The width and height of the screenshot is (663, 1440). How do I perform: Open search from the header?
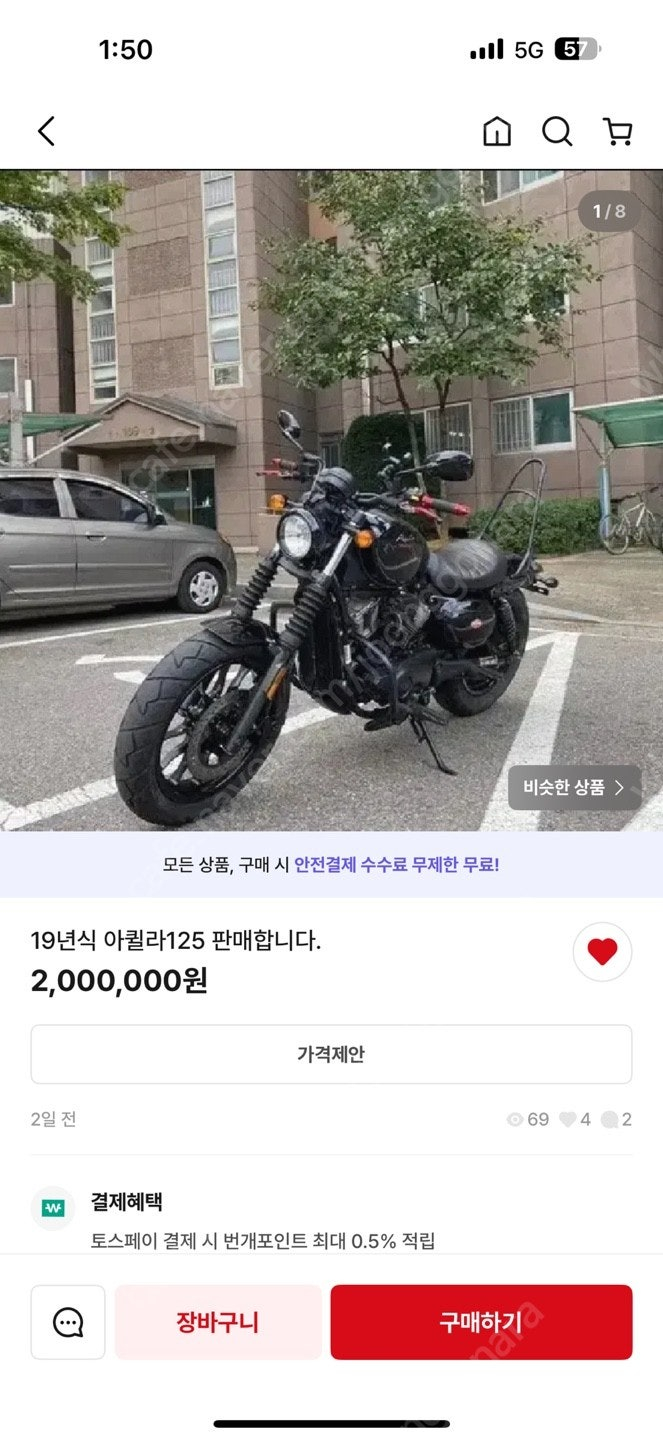[557, 131]
